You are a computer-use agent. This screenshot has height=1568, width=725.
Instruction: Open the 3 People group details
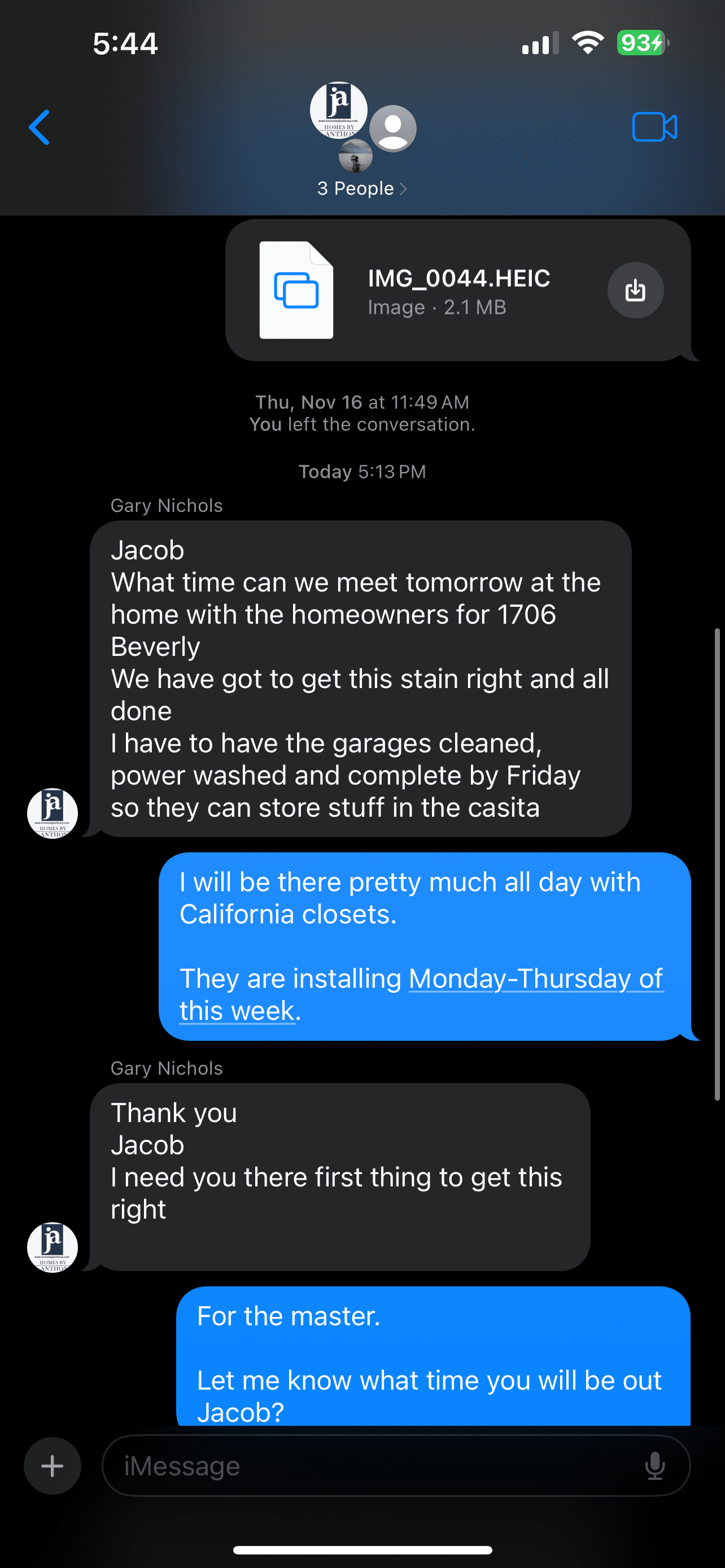tap(361, 188)
